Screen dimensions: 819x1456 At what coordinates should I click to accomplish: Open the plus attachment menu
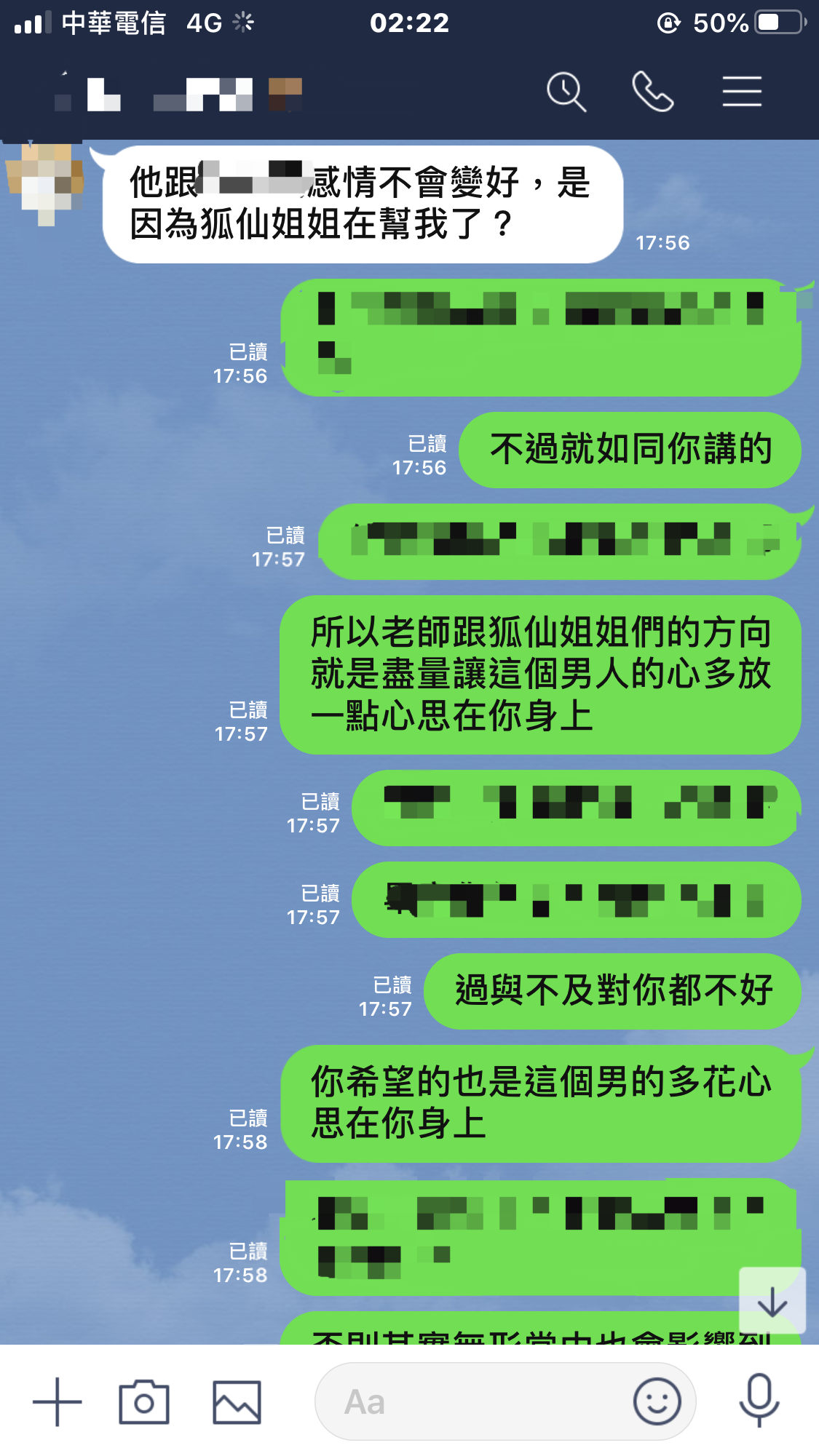(x=58, y=1401)
